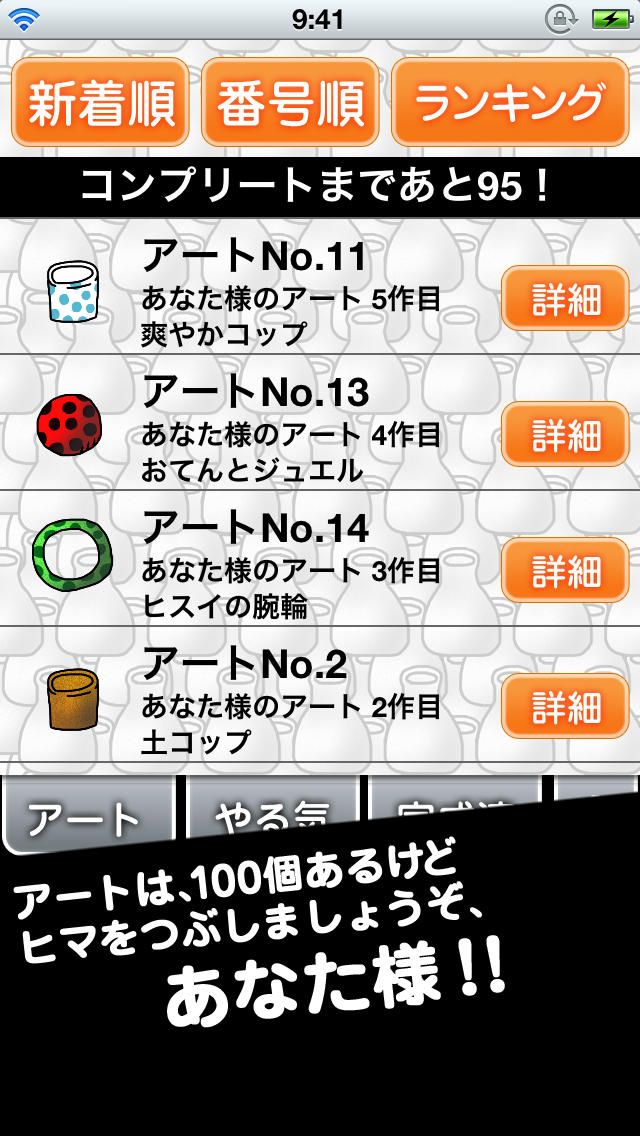This screenshot has width=640, height=1136.
Task: Open the ランキング ranking
Action: [x=510, y=102]
